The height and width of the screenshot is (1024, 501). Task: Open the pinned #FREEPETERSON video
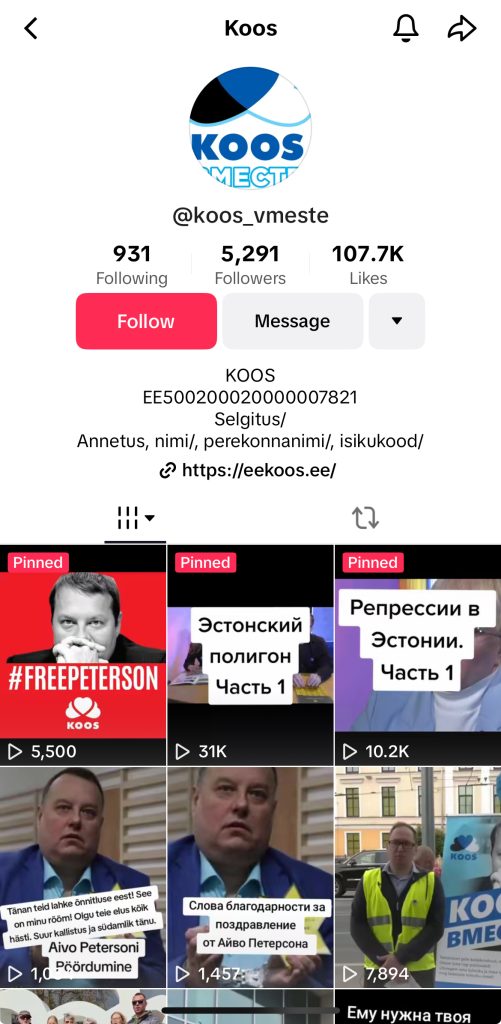(x=83, y=655)
